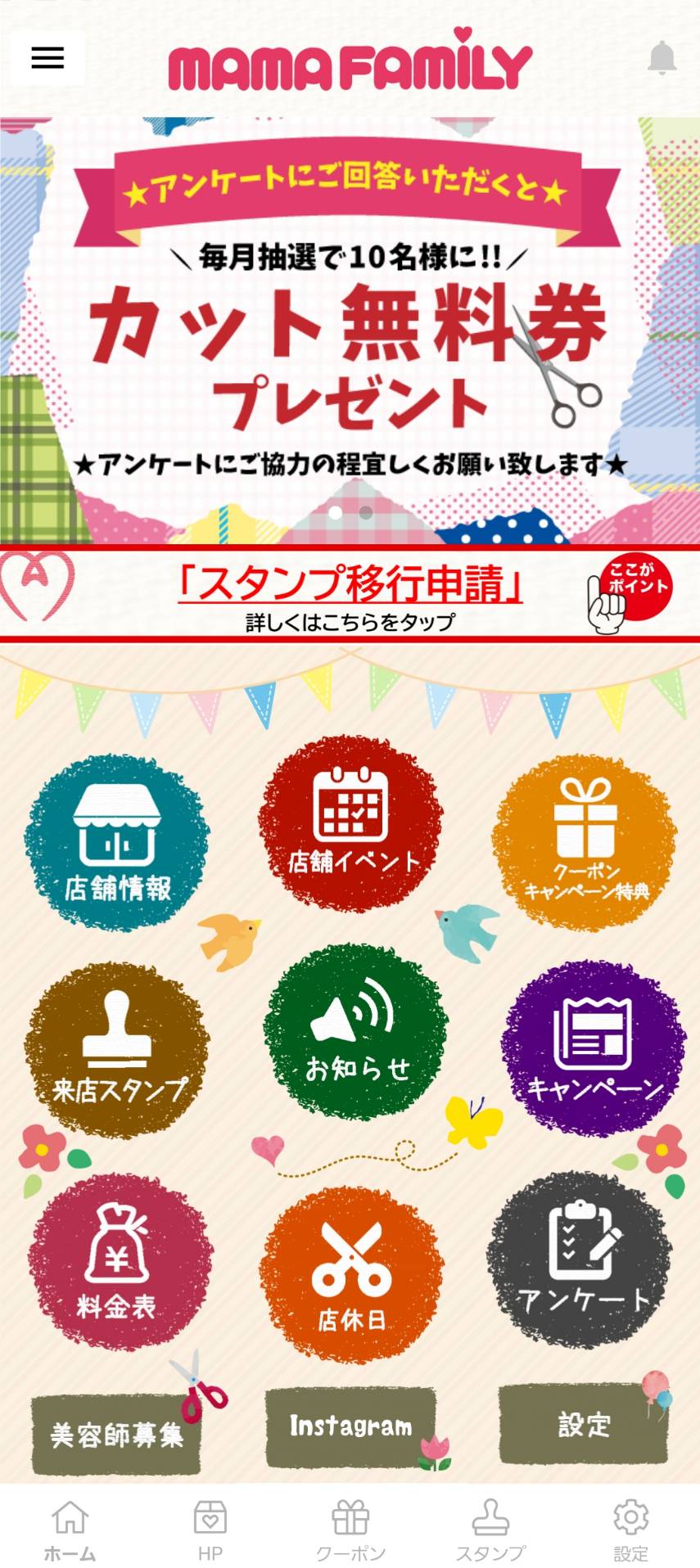Screen dimensions: 700x1568
Task: Switch to the HP tab
Action: click(210, 1527)
